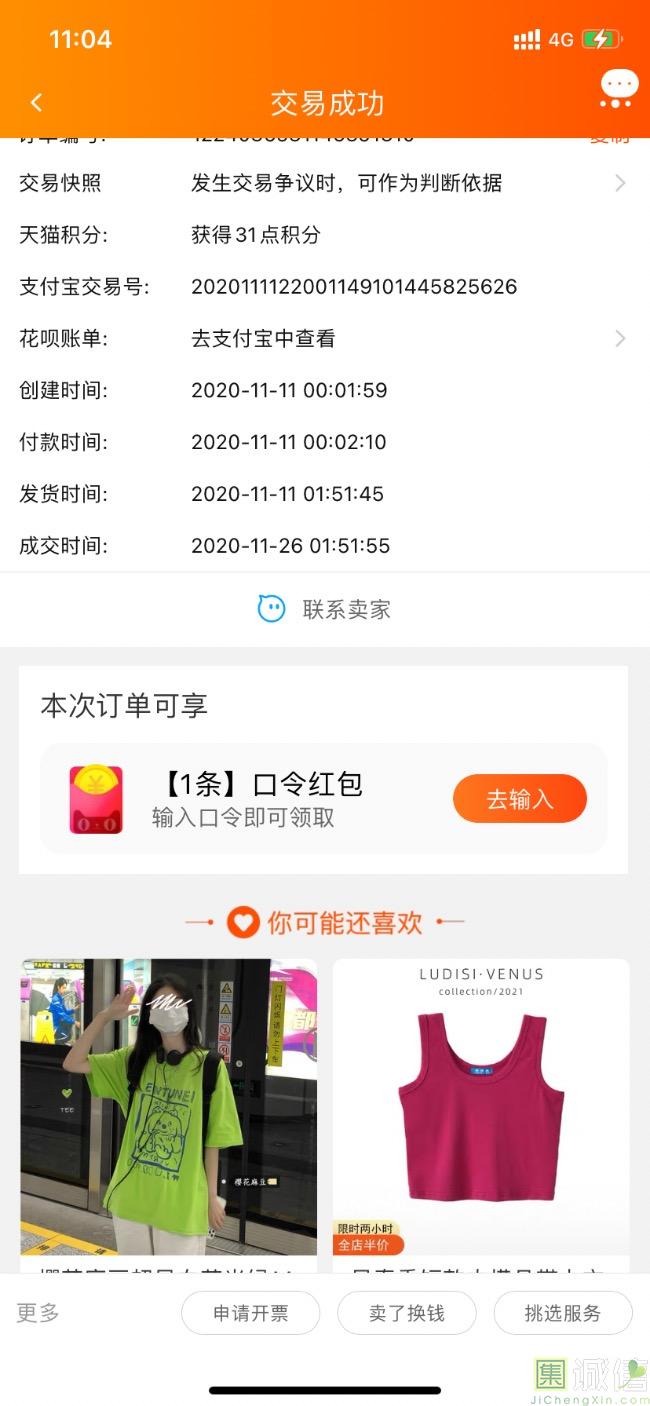Choose 挑选服务 for this order
The image size is (650, 1406).
click(563, 1313)
